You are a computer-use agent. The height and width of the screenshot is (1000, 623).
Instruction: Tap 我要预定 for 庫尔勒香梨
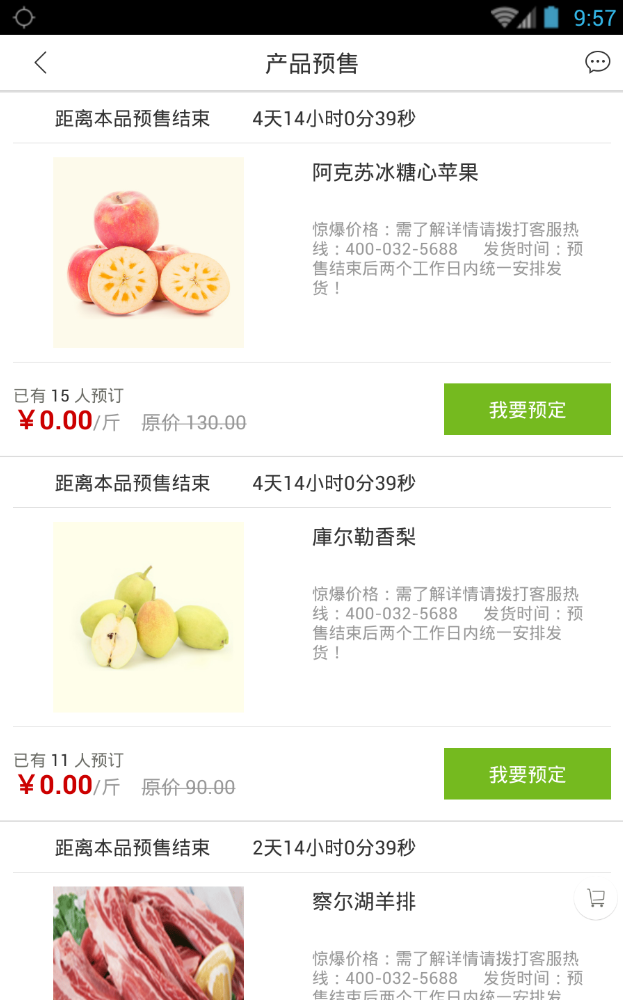tap(527, 774)
